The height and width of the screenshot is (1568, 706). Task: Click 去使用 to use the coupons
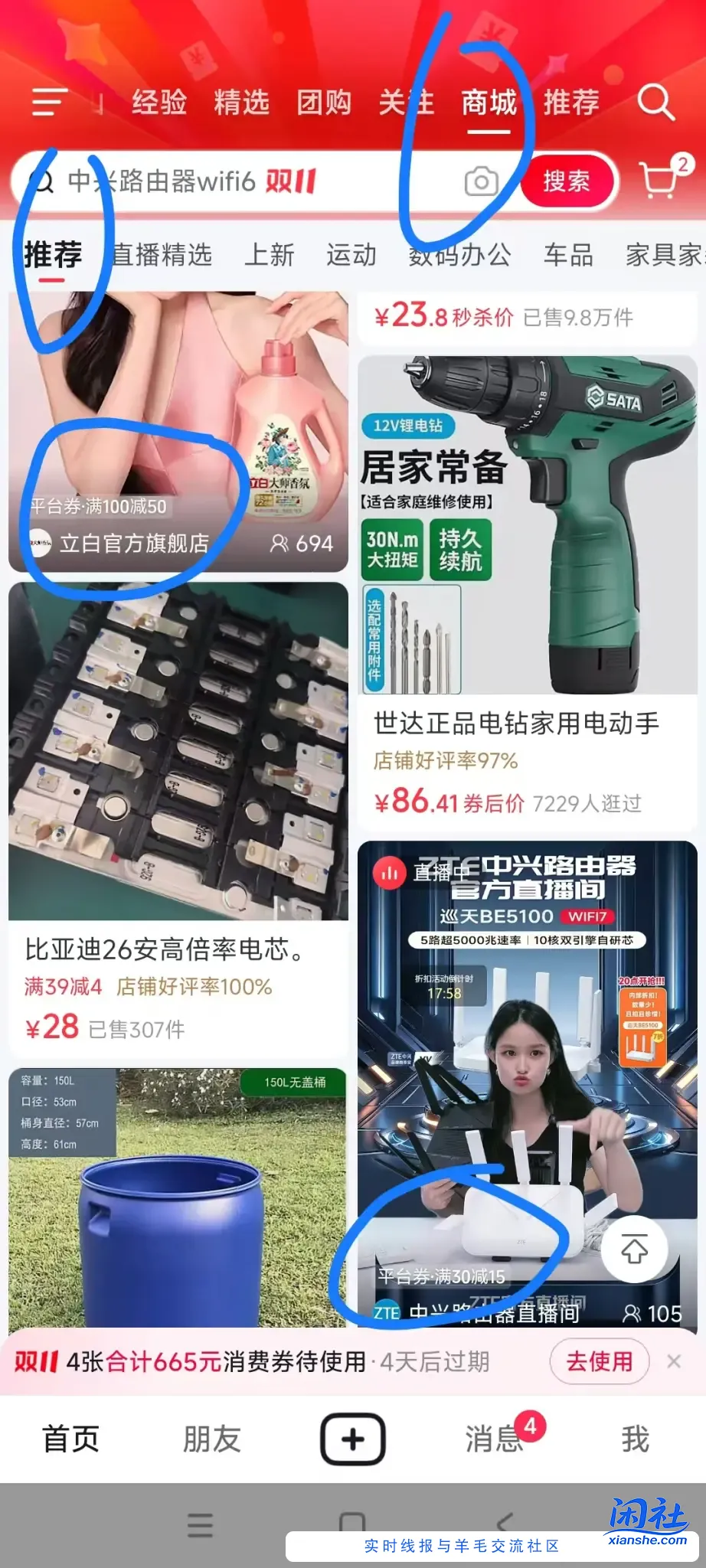(600, 1362)
